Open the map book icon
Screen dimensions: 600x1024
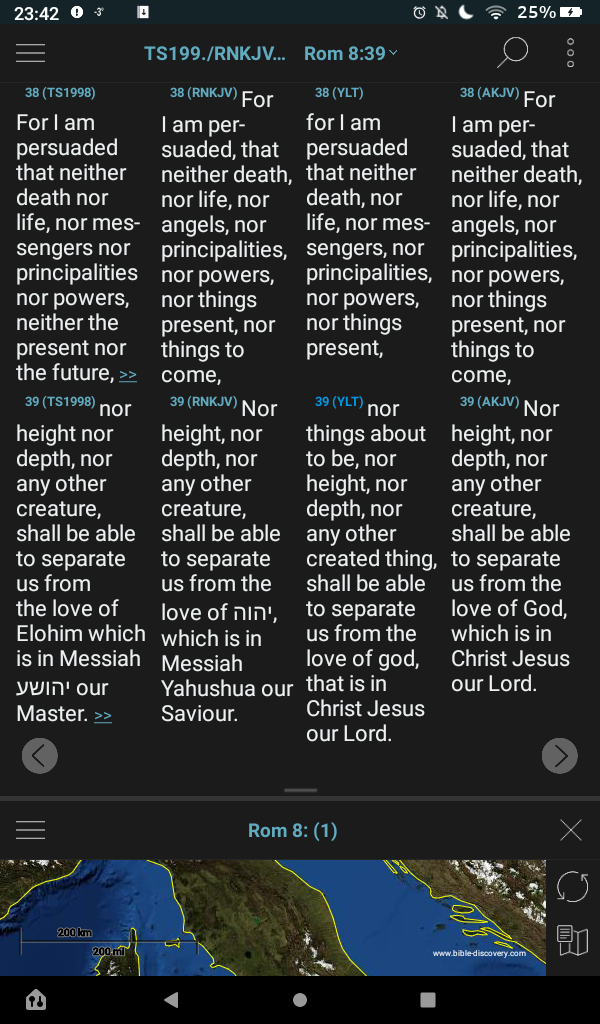click(572, 940)
